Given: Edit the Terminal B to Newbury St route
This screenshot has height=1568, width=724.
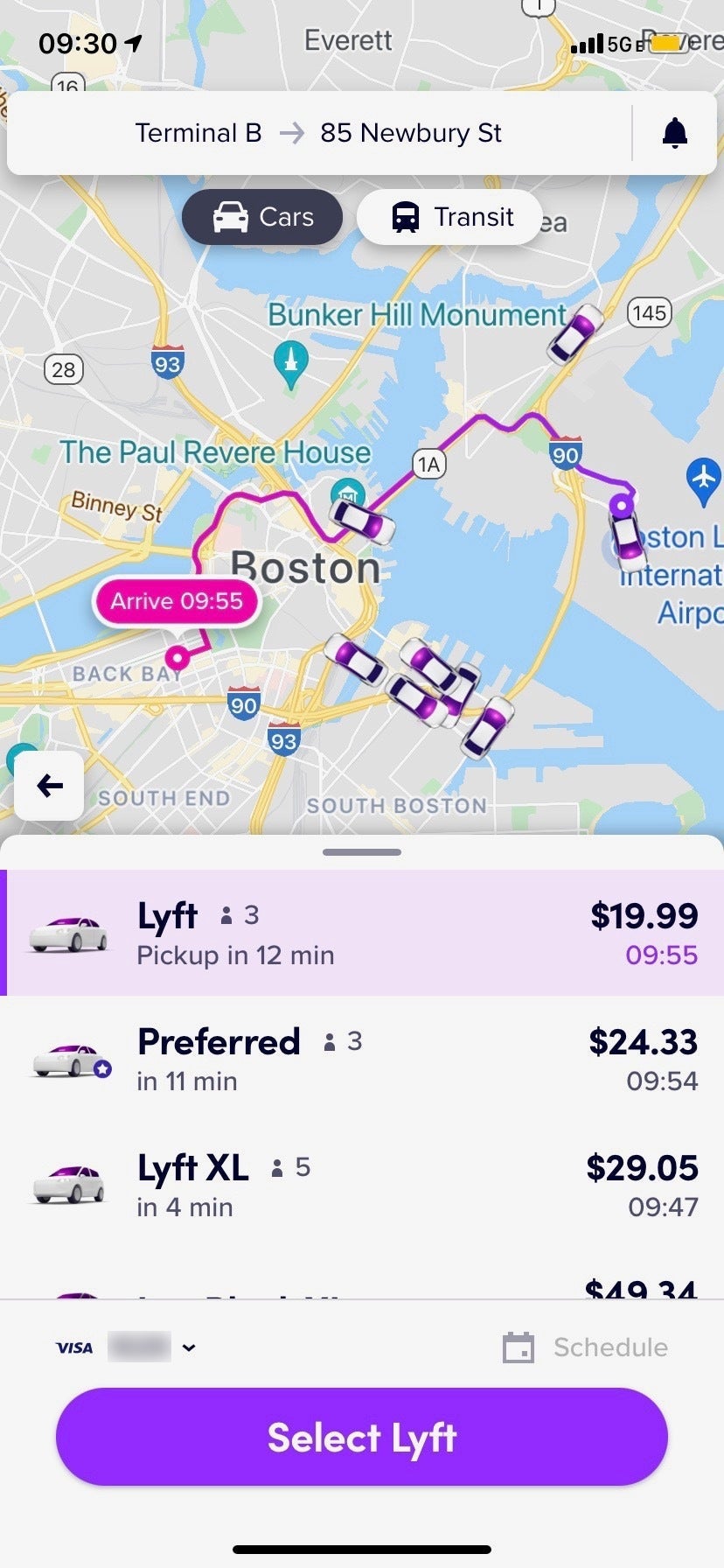Looking at the screenshot, I should coord(318,133).
